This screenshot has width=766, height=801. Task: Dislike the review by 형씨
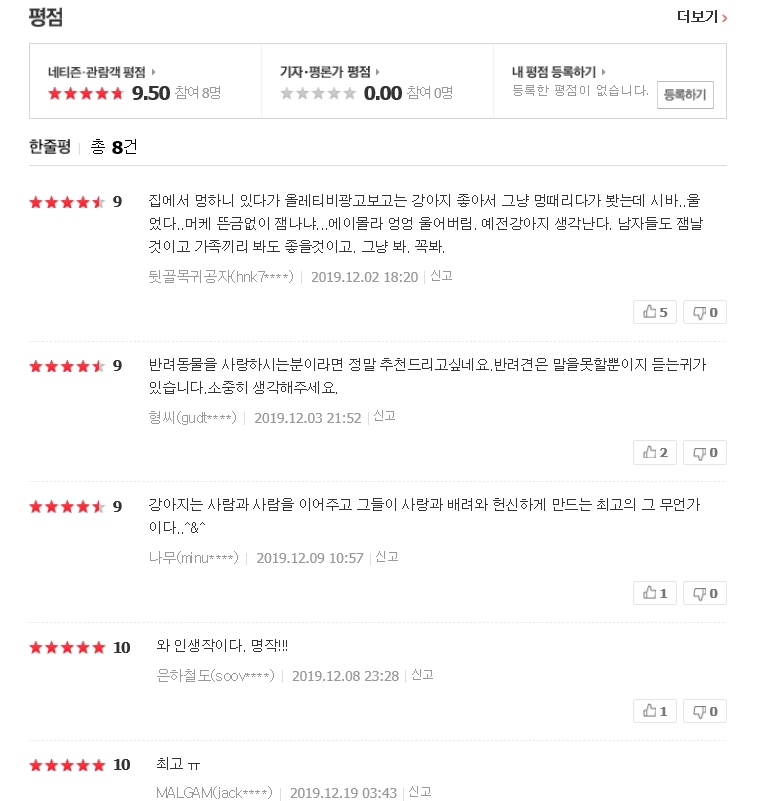pos(705,452)
